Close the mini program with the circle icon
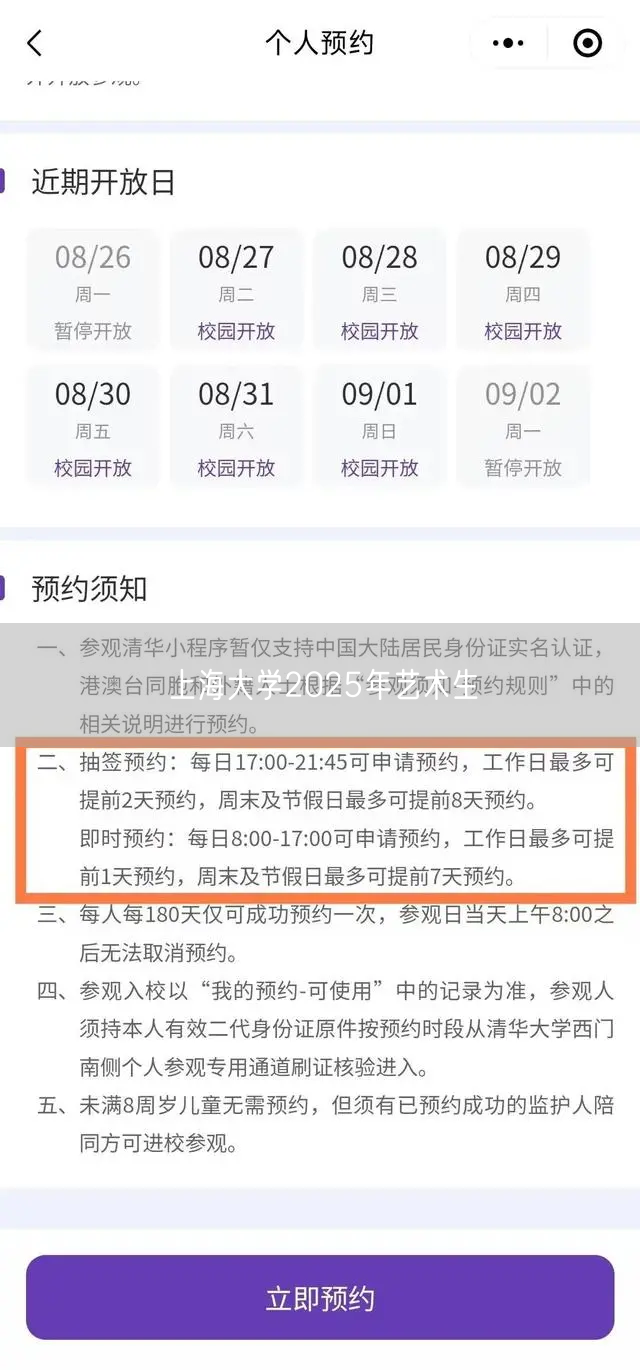This screenshot has height=1370, width=640. pos(587,43)
